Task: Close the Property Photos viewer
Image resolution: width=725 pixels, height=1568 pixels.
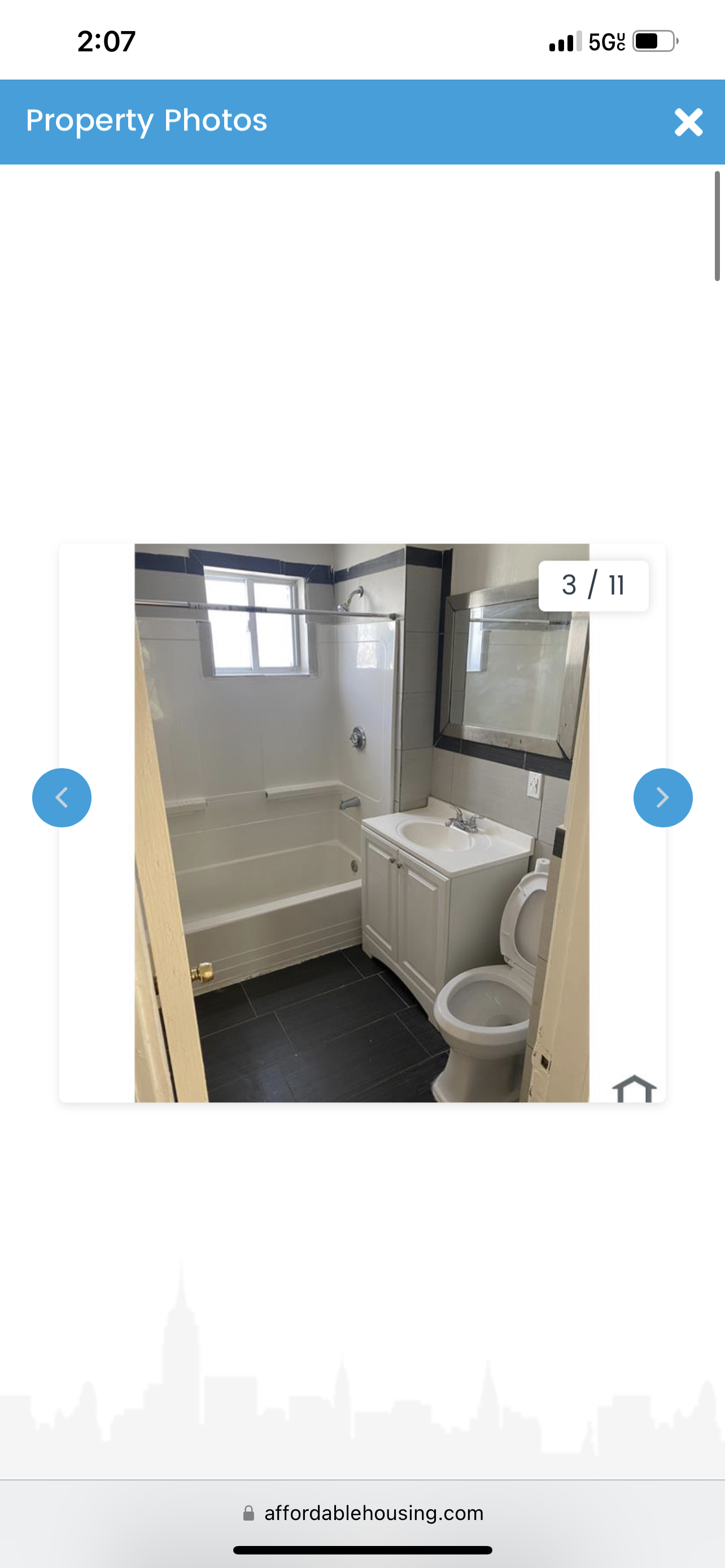Action: coord(688,122)
